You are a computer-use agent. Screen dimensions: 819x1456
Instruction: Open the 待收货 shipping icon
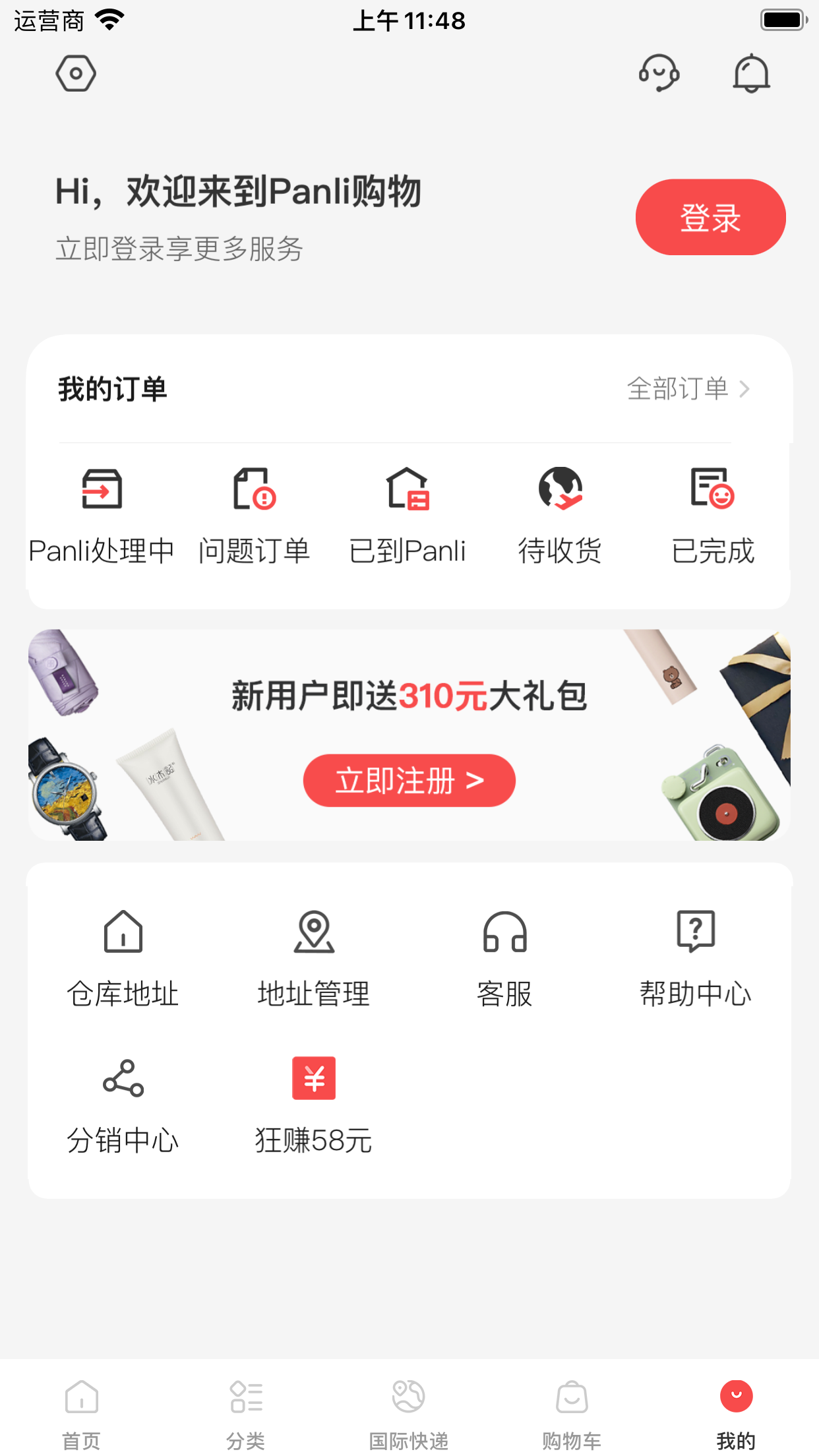click(560, 491)
